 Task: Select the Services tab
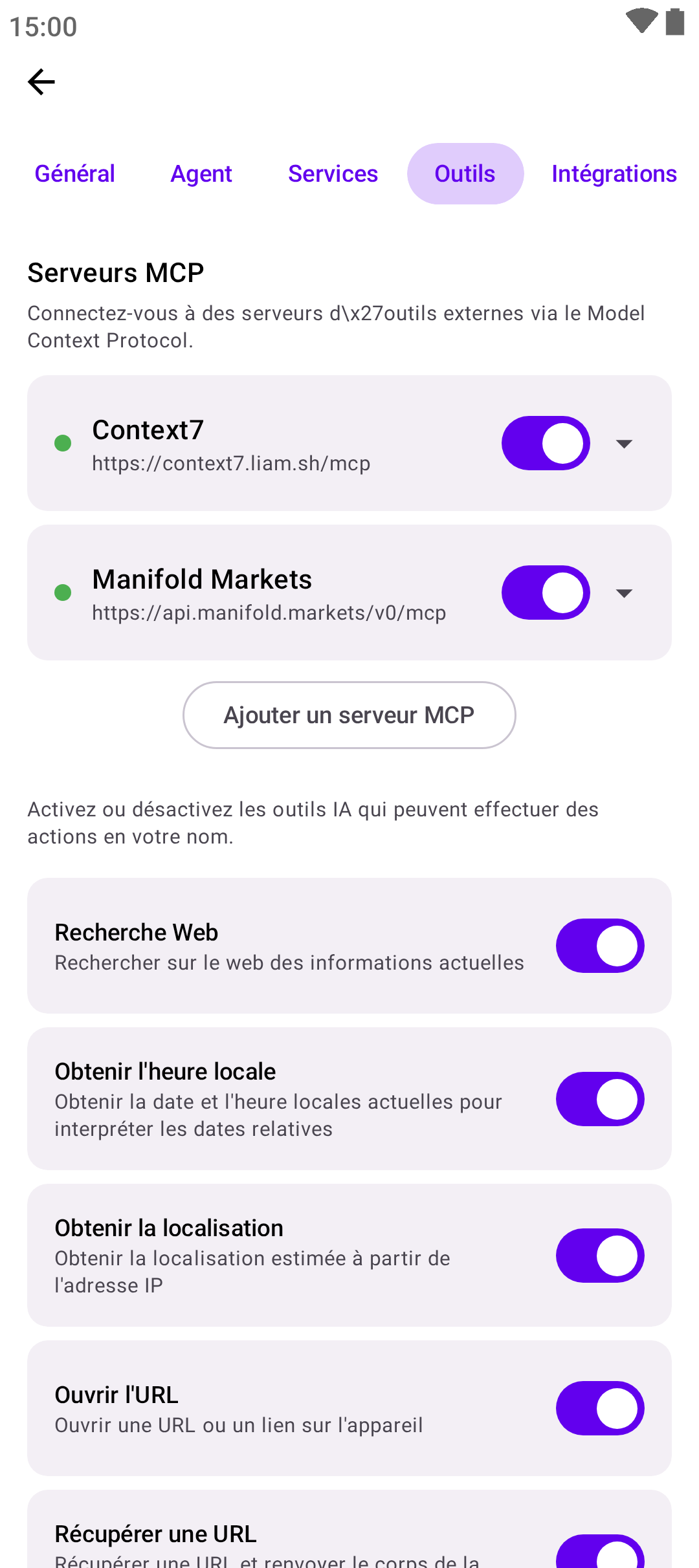333,173
